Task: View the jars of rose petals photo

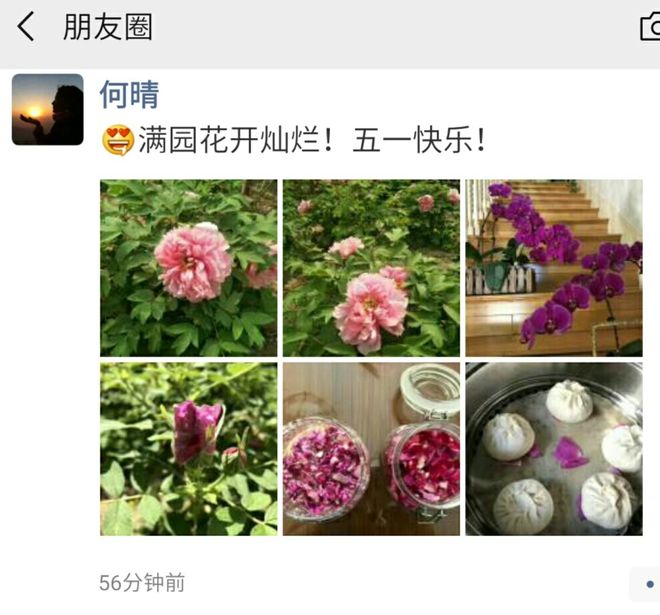Action: pyautogui.click(x=371, y=449)
